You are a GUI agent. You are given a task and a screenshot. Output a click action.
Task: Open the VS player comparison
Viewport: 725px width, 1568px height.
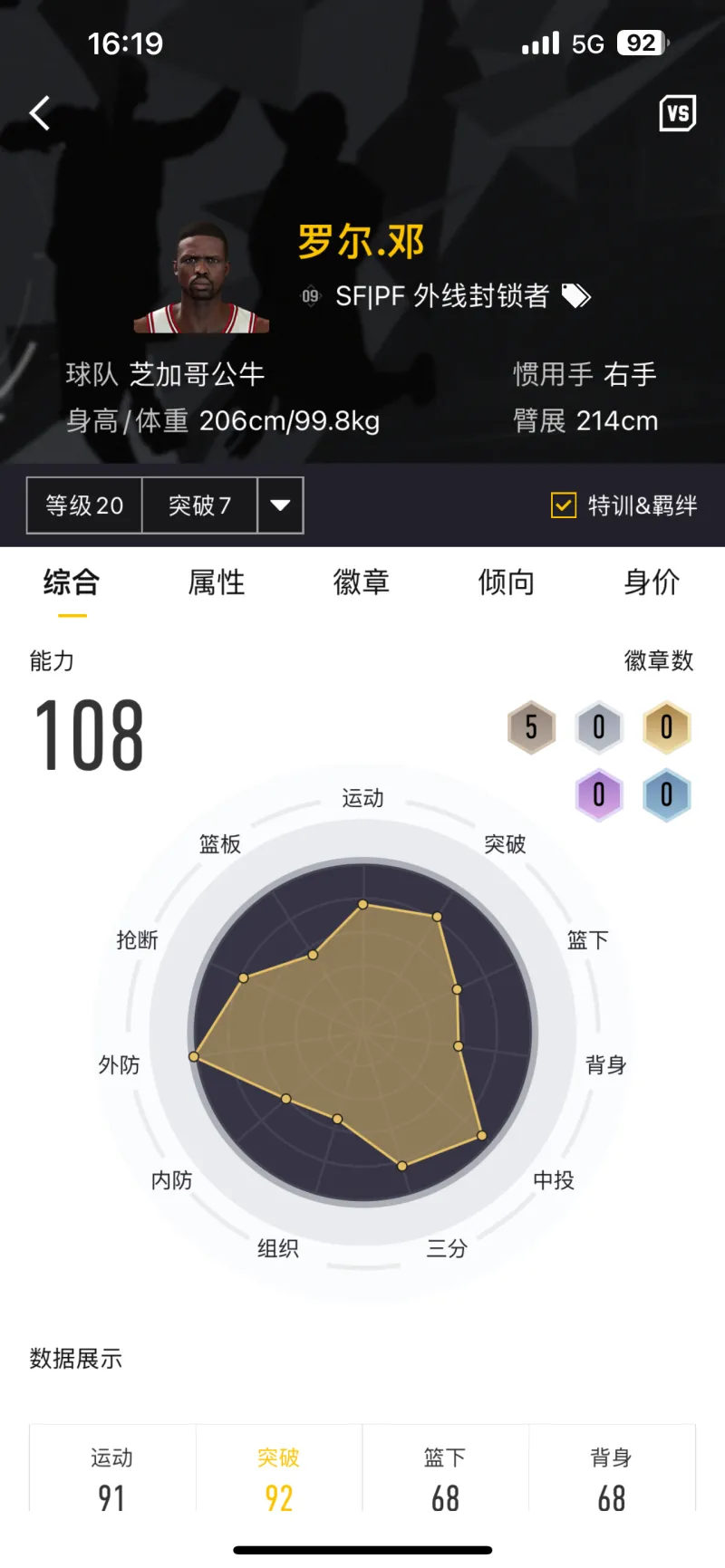(x=677, y=113)
